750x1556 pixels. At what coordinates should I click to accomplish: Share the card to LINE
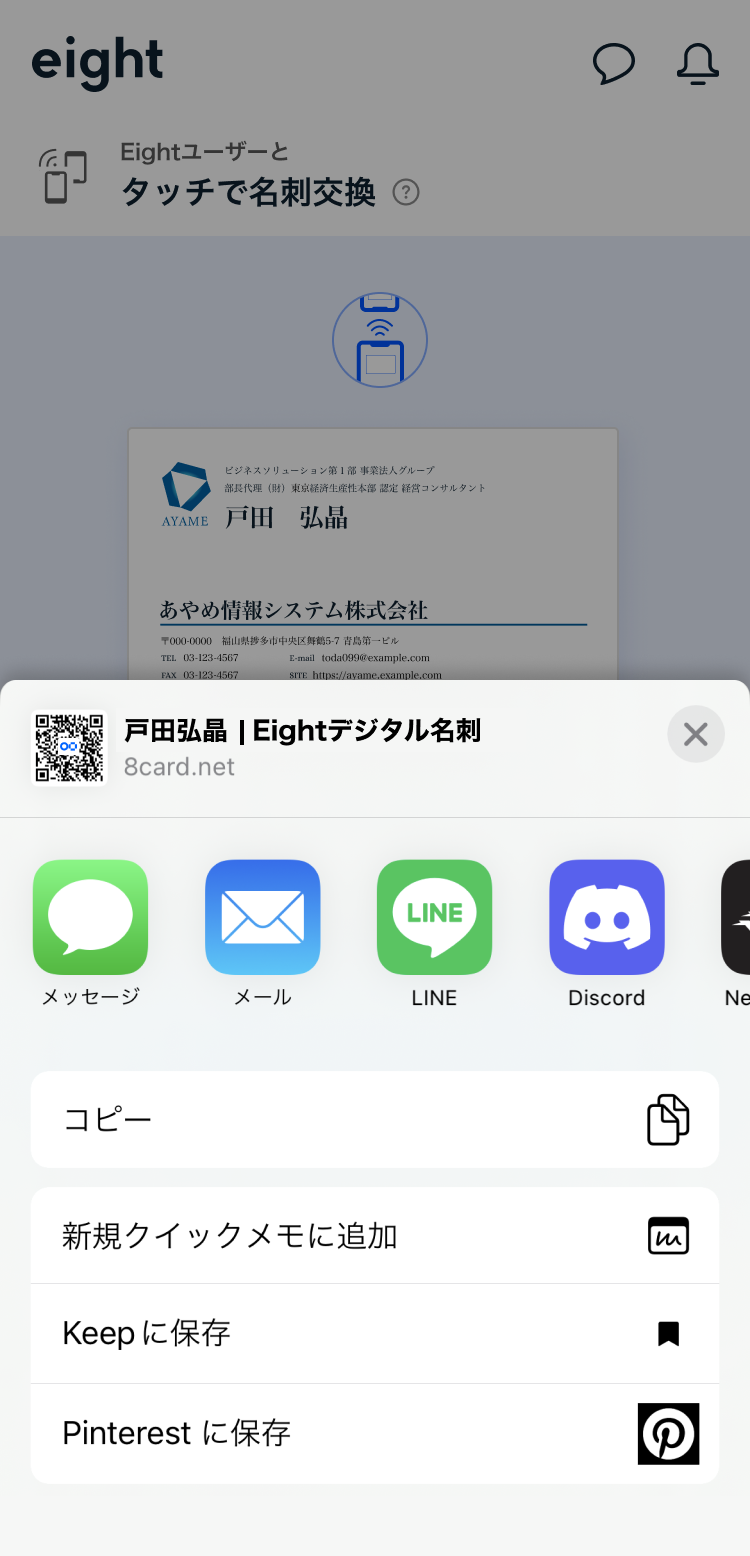point(434,917)
